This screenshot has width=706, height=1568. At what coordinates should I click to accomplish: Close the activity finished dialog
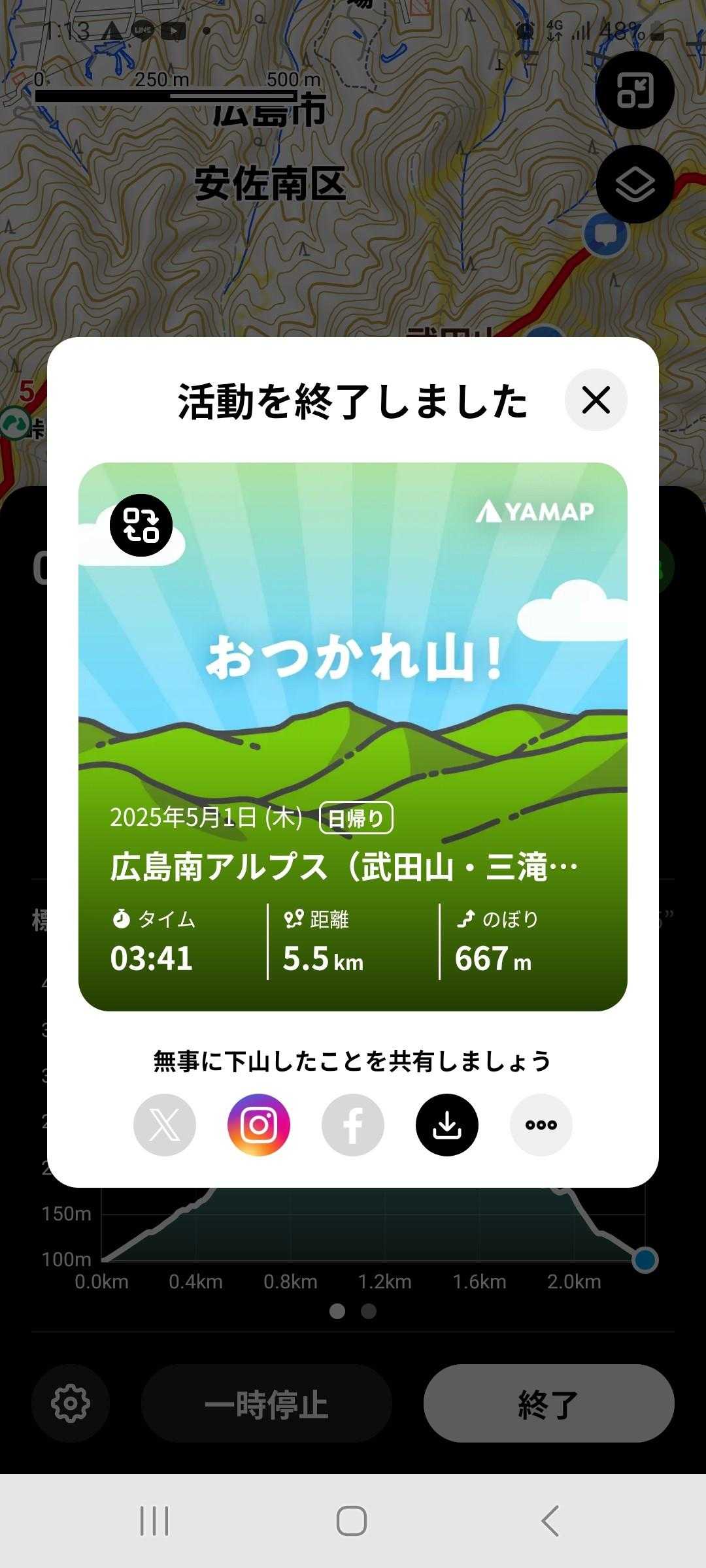tap(596, 400)
